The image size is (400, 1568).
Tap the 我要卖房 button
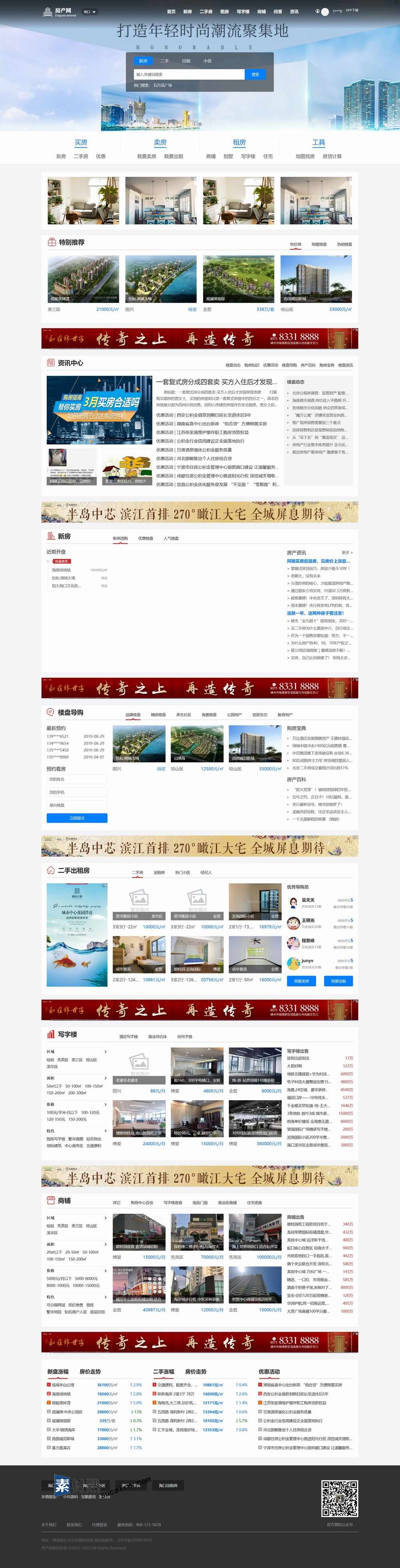tap(301, 981)
